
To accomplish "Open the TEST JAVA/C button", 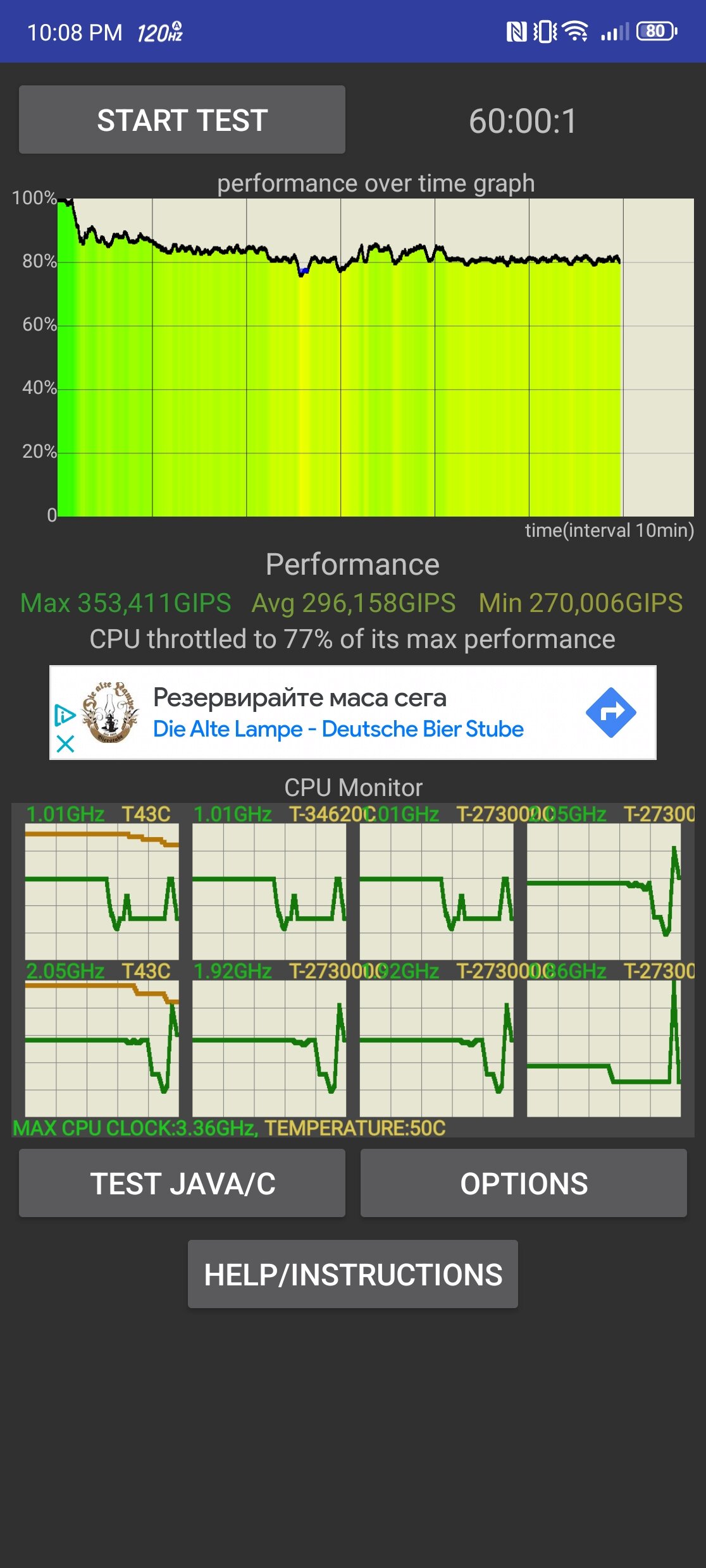I will pyautogui.click(x=182, y=1183).
